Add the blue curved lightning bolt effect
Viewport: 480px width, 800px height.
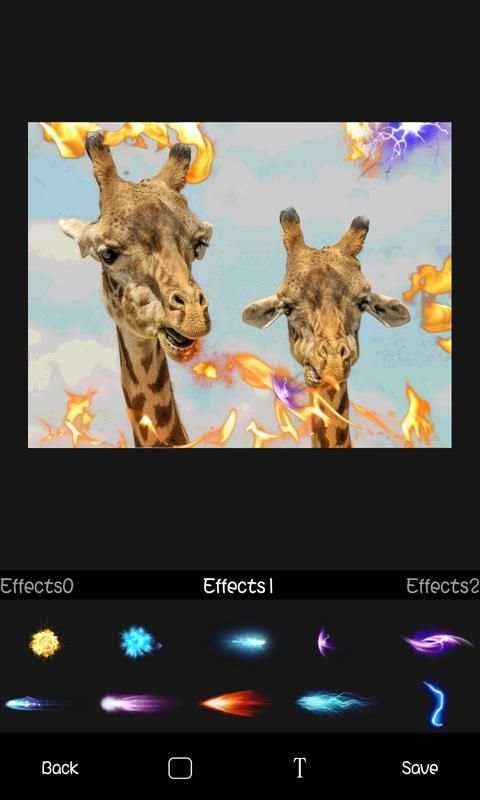(435, 704)
